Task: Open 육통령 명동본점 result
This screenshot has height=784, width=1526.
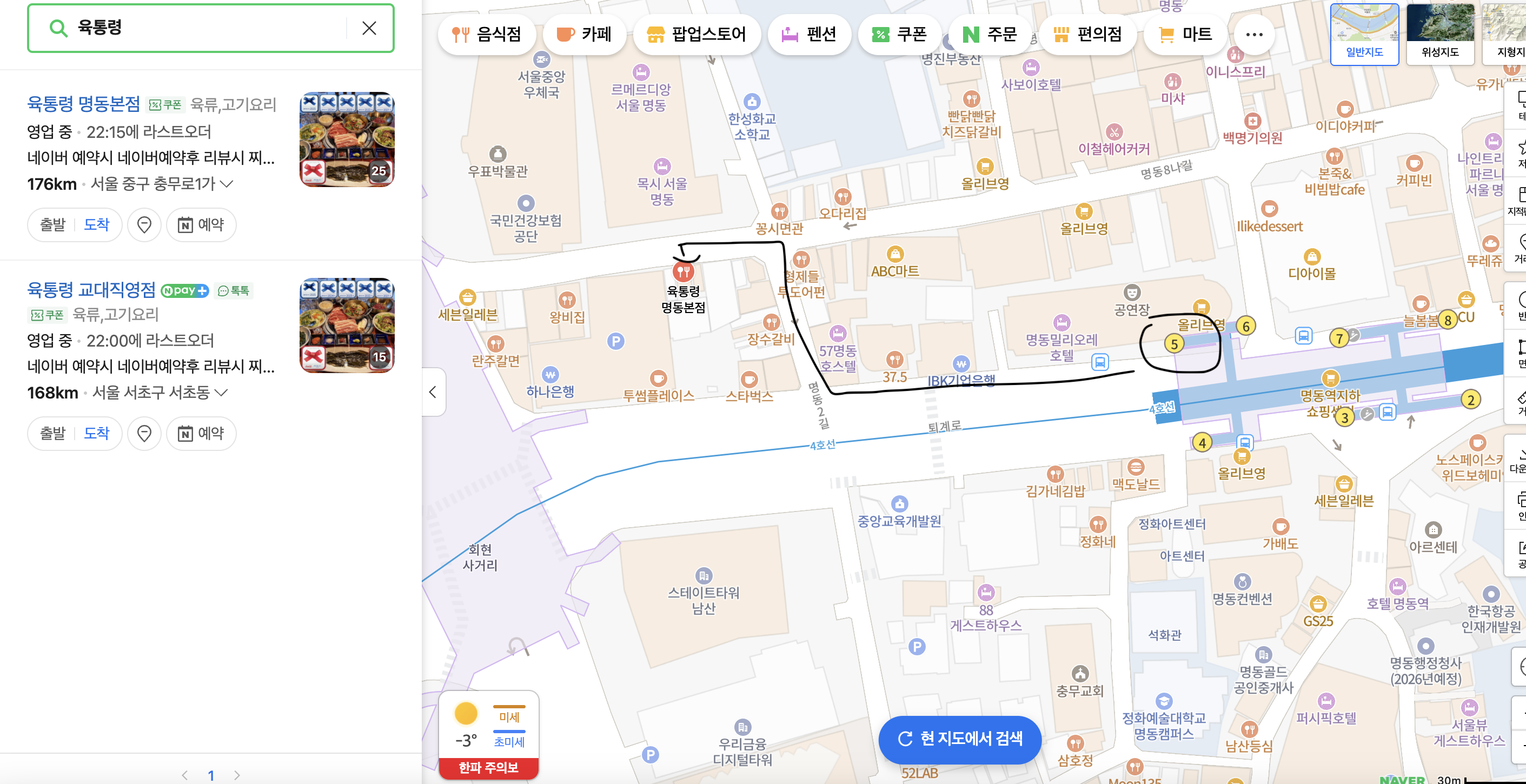Action: (x=83, y=104)
